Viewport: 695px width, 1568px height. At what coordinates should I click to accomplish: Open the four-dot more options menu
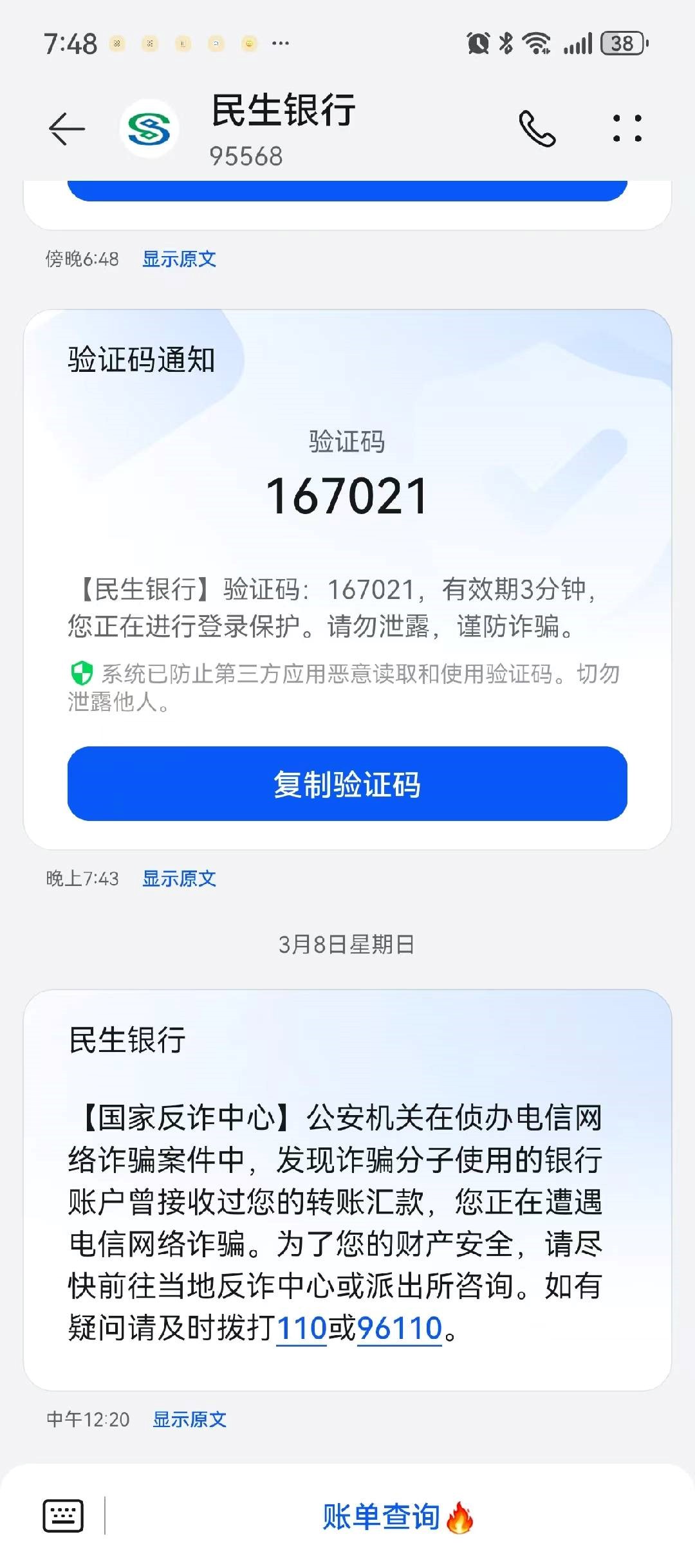pyautogui.click(x=627, y=129)
